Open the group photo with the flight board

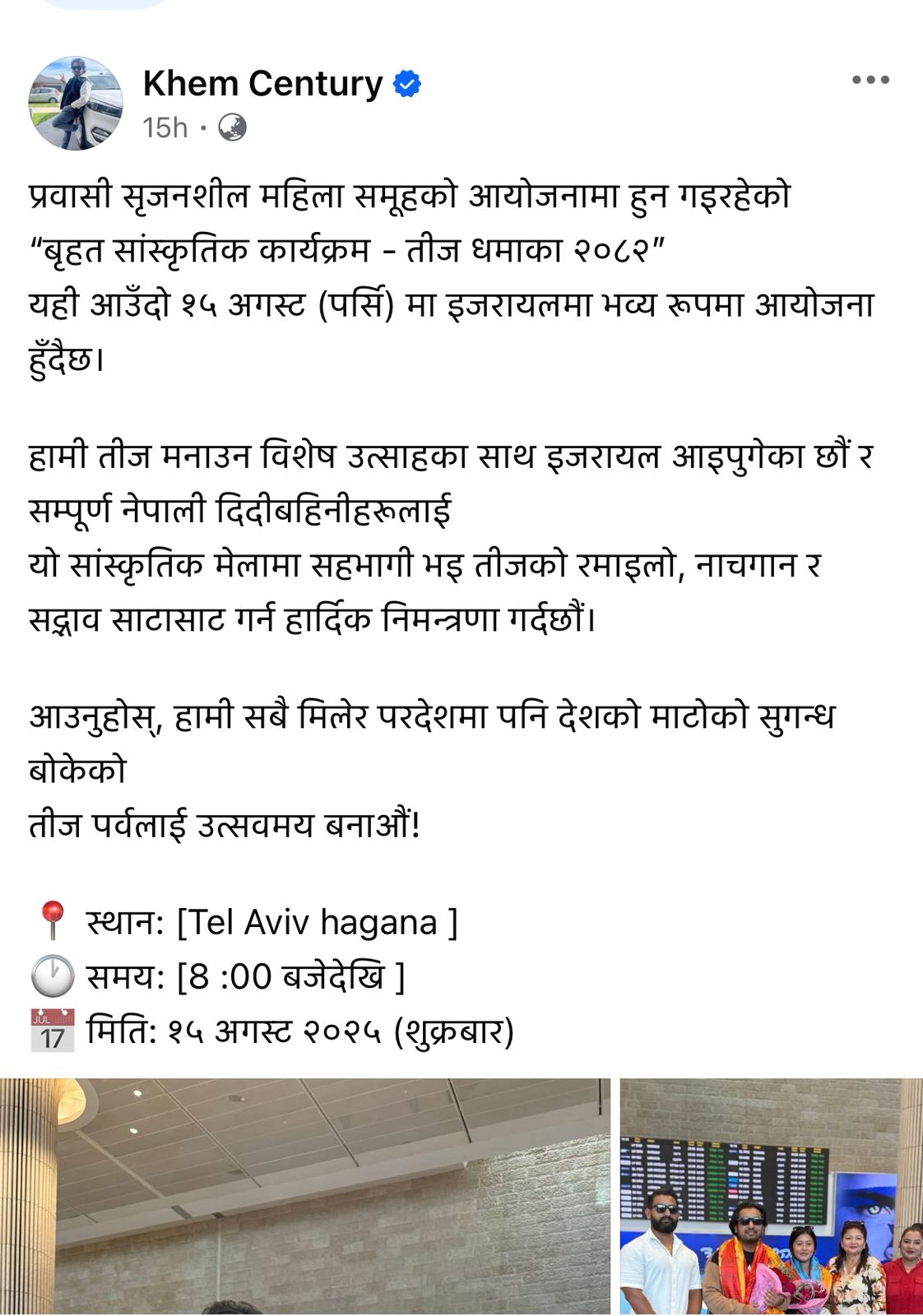[x=771, y=1197]
